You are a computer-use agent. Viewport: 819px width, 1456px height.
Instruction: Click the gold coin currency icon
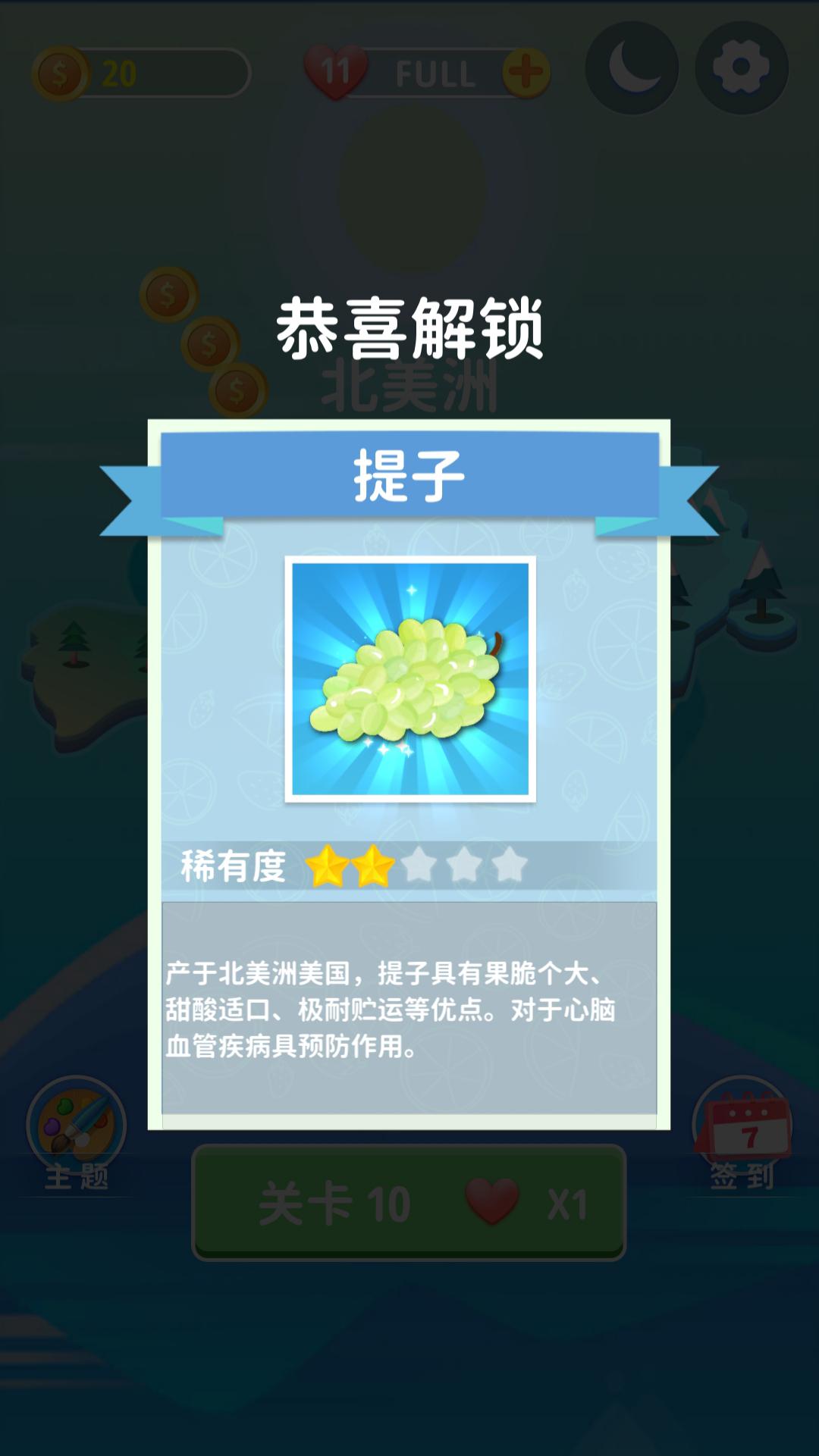coord(62,72)
